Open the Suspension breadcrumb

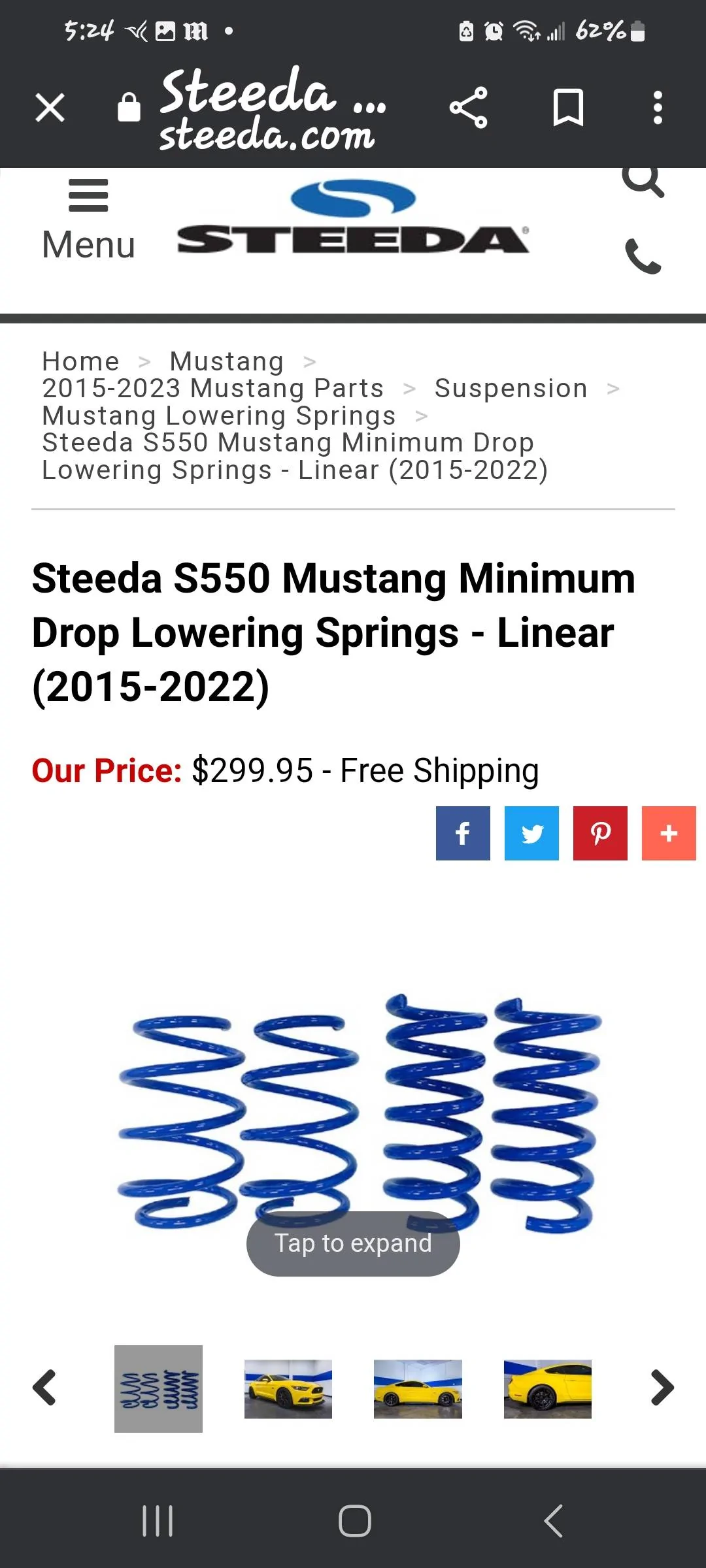click(511, 388)
